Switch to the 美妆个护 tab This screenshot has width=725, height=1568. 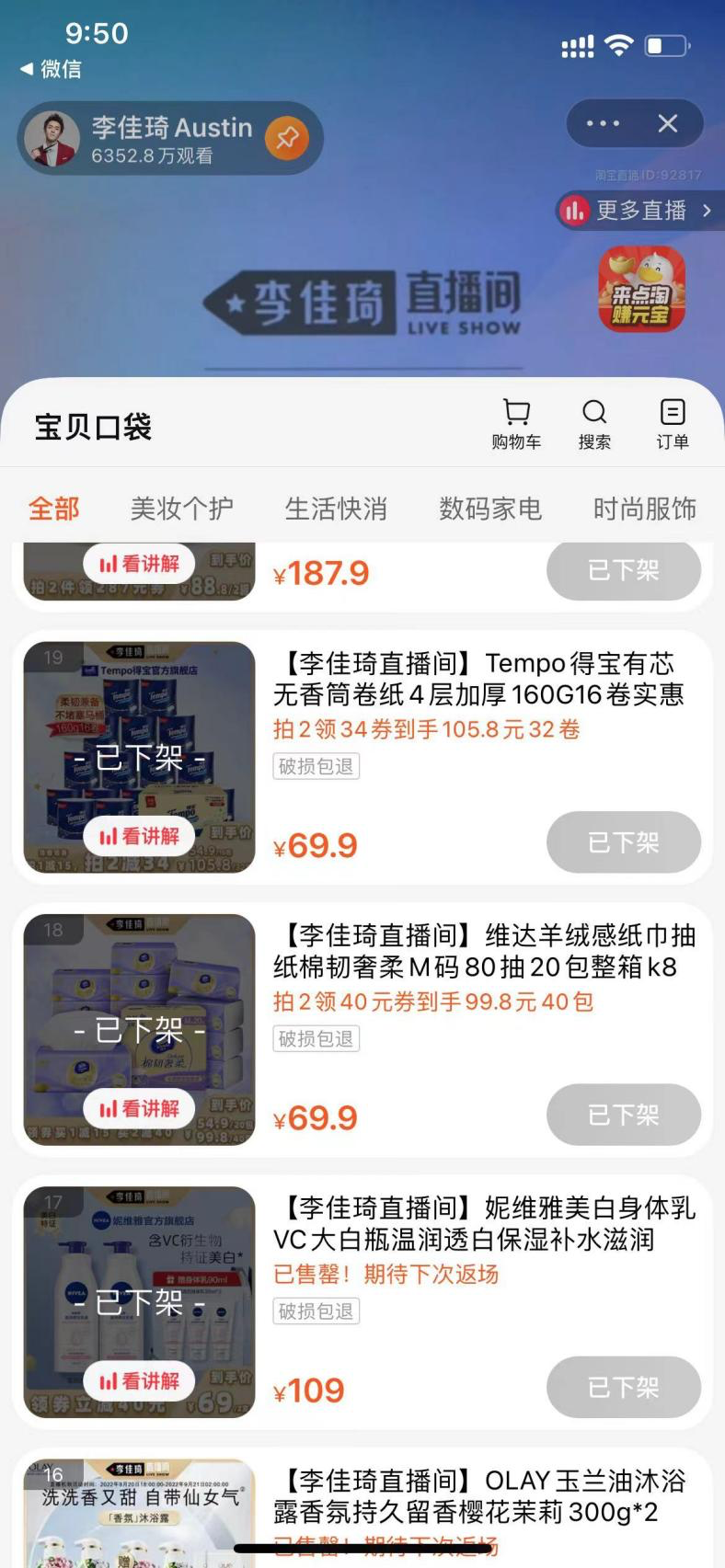click(181, 509)
